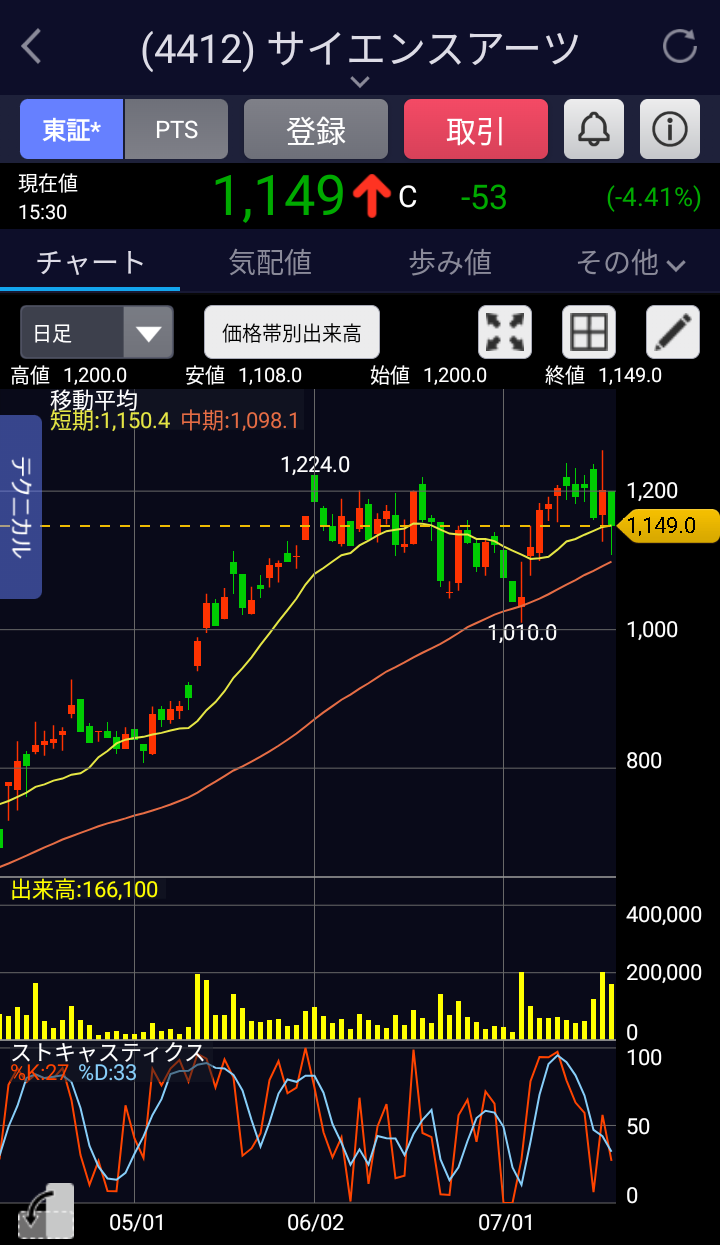Screen dimensions: 720x1245
Task: Open 取引 to trade this stock
Action: (476, 130)
